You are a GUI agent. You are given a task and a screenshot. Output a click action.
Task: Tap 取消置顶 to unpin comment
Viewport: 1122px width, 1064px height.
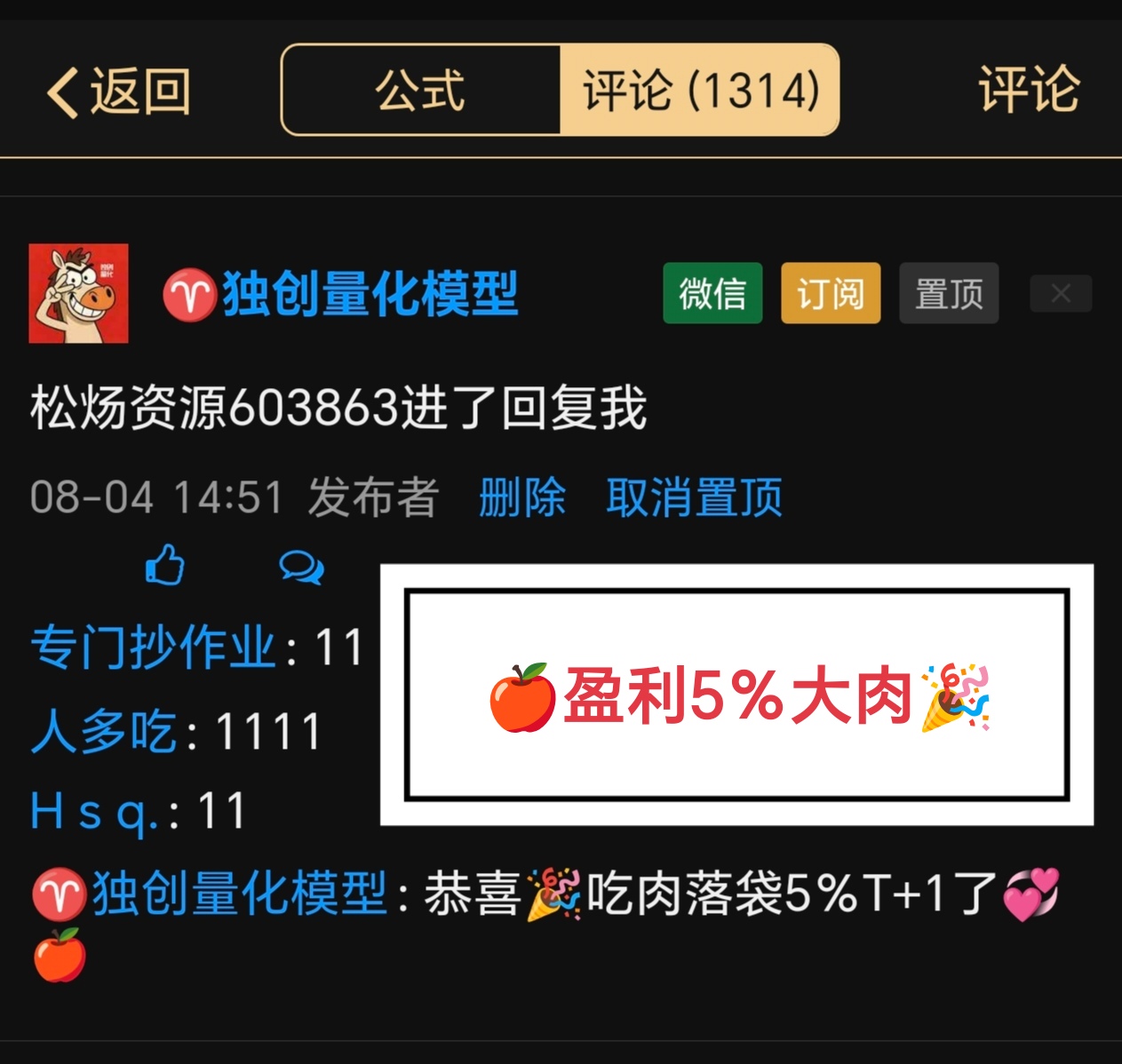[x=694, y=496]
